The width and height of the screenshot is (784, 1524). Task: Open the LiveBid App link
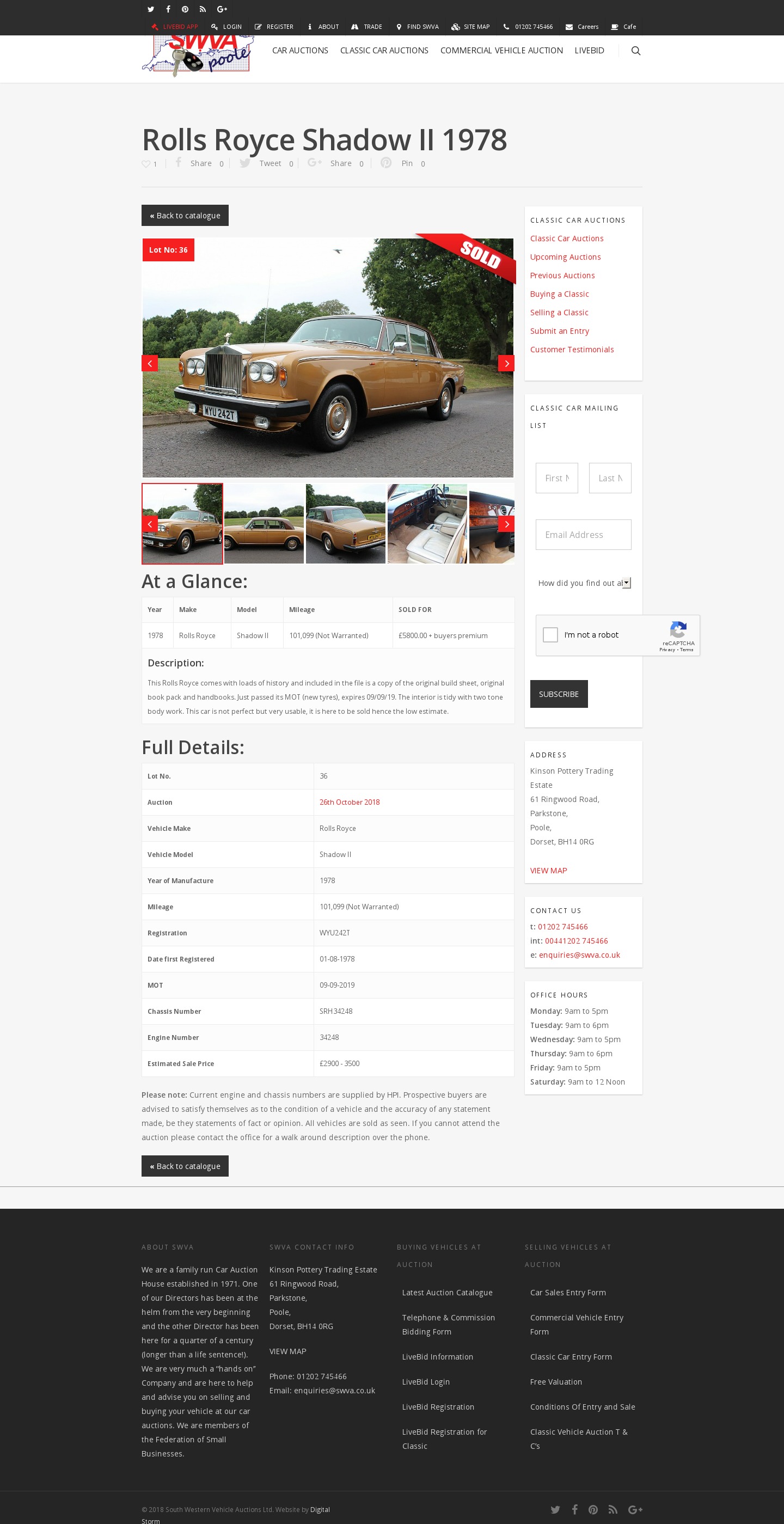click(x=175, y=27)
